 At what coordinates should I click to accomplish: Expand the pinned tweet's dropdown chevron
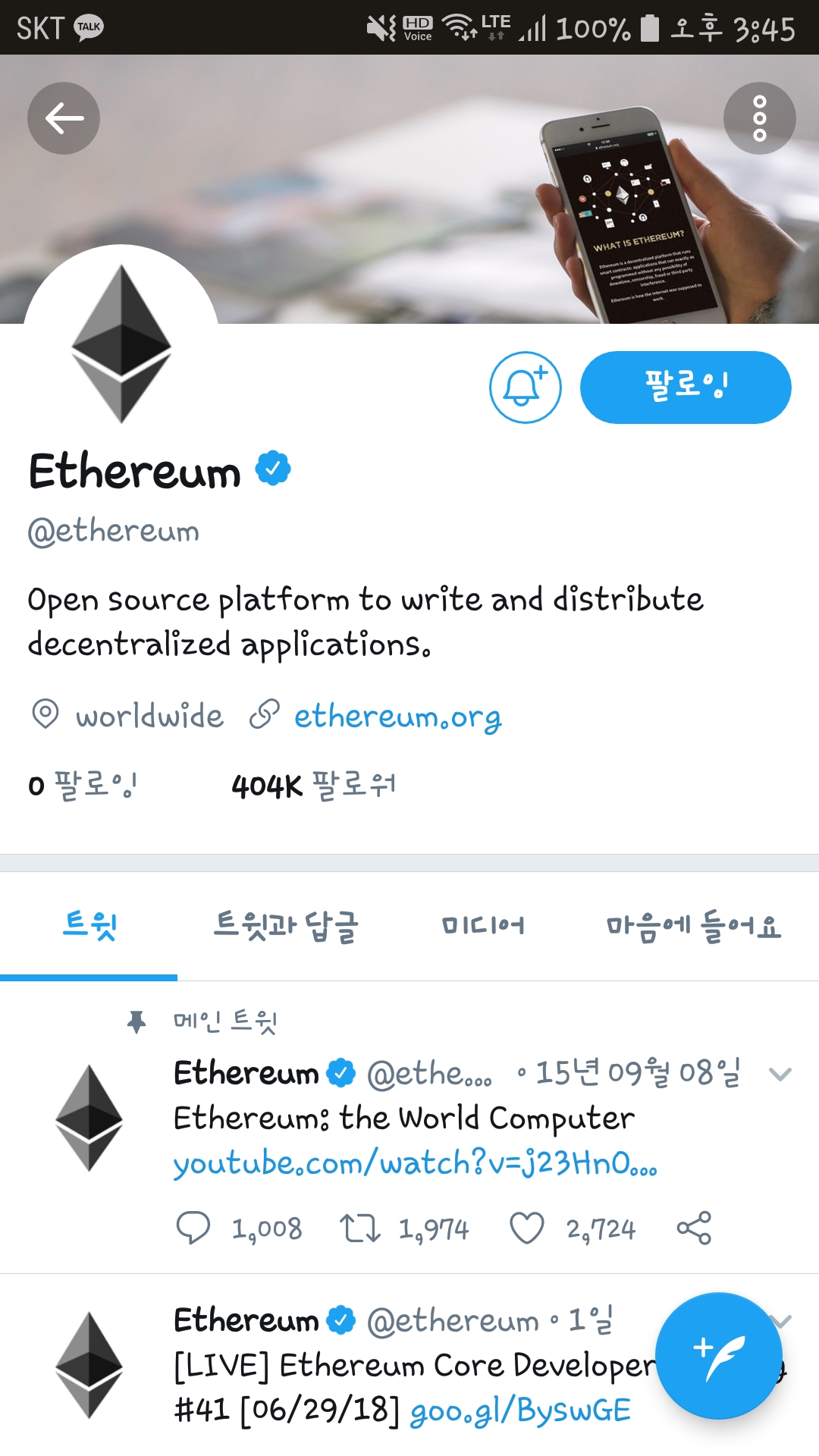tap(780, 1074)
